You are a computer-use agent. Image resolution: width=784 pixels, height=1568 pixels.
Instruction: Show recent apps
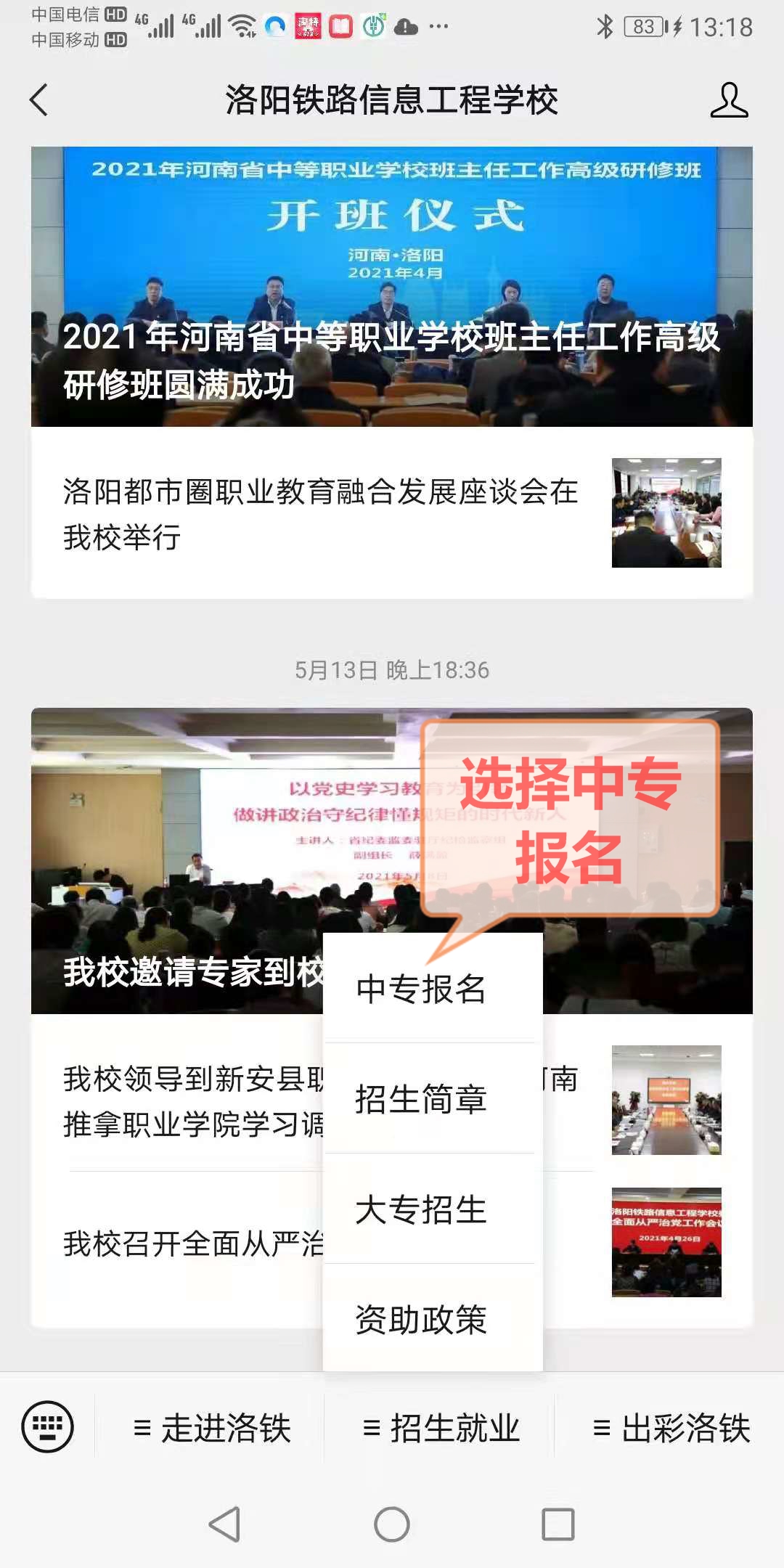(x=558, y=1524)
